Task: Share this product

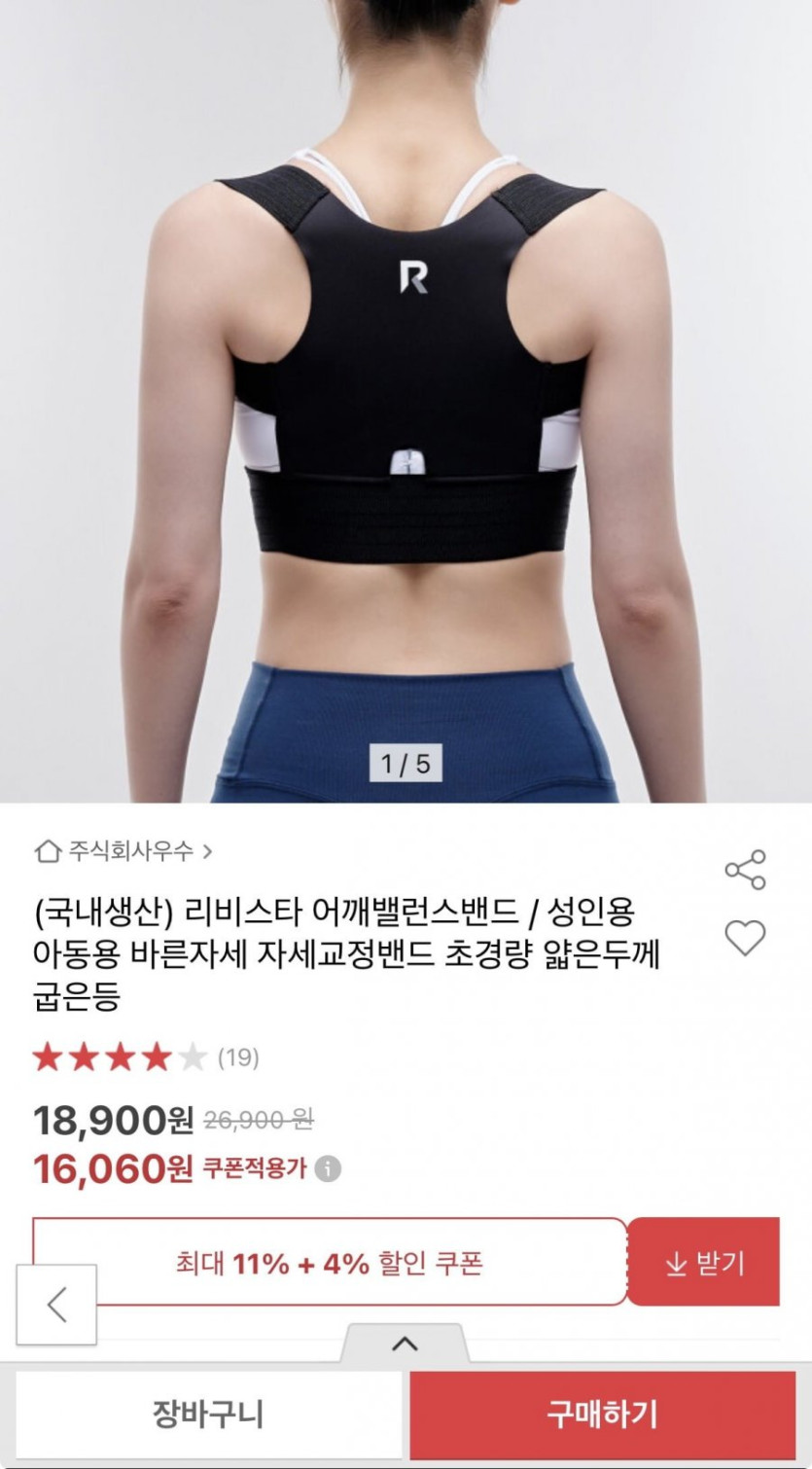Action: pyautogui.click(x=745, y=869)
